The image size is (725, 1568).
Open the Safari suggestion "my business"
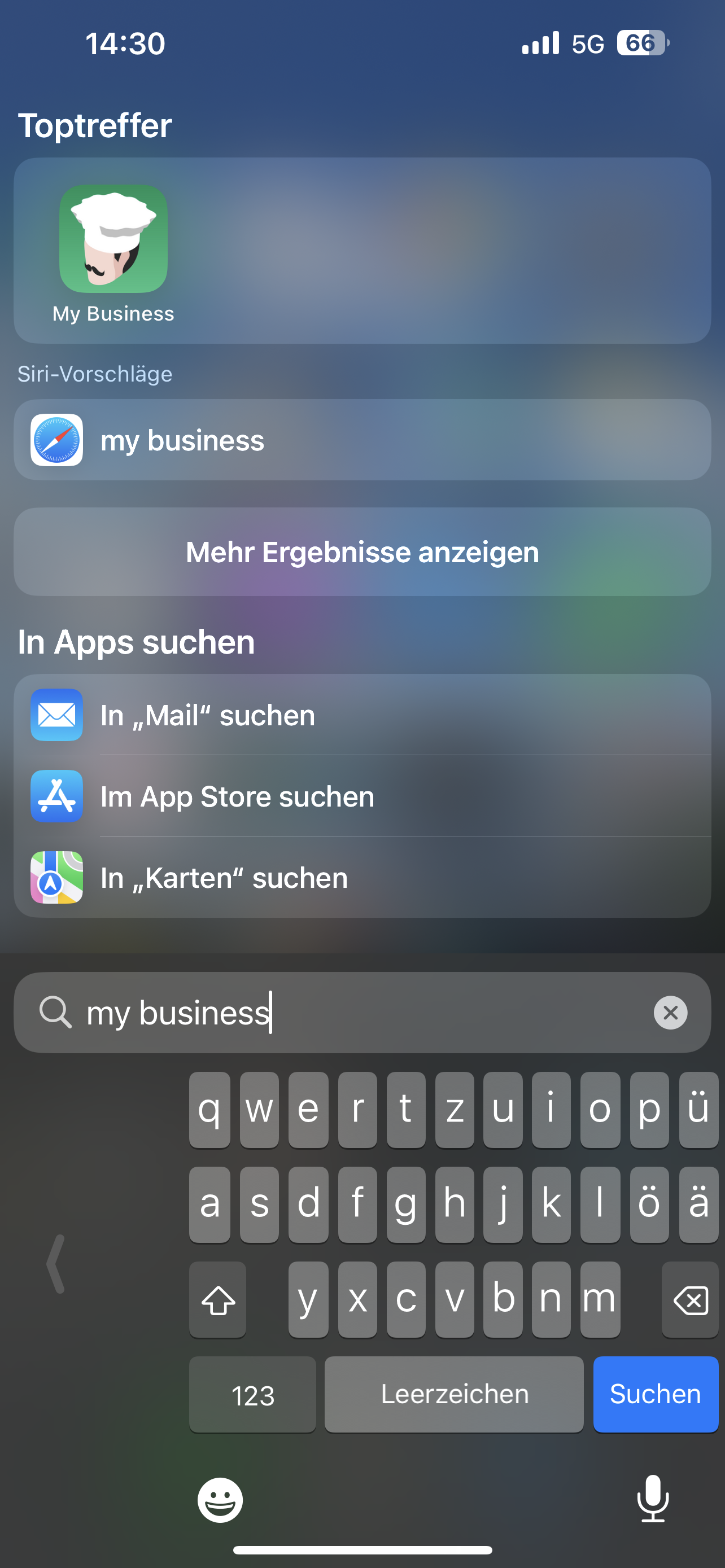pos(362,440)
